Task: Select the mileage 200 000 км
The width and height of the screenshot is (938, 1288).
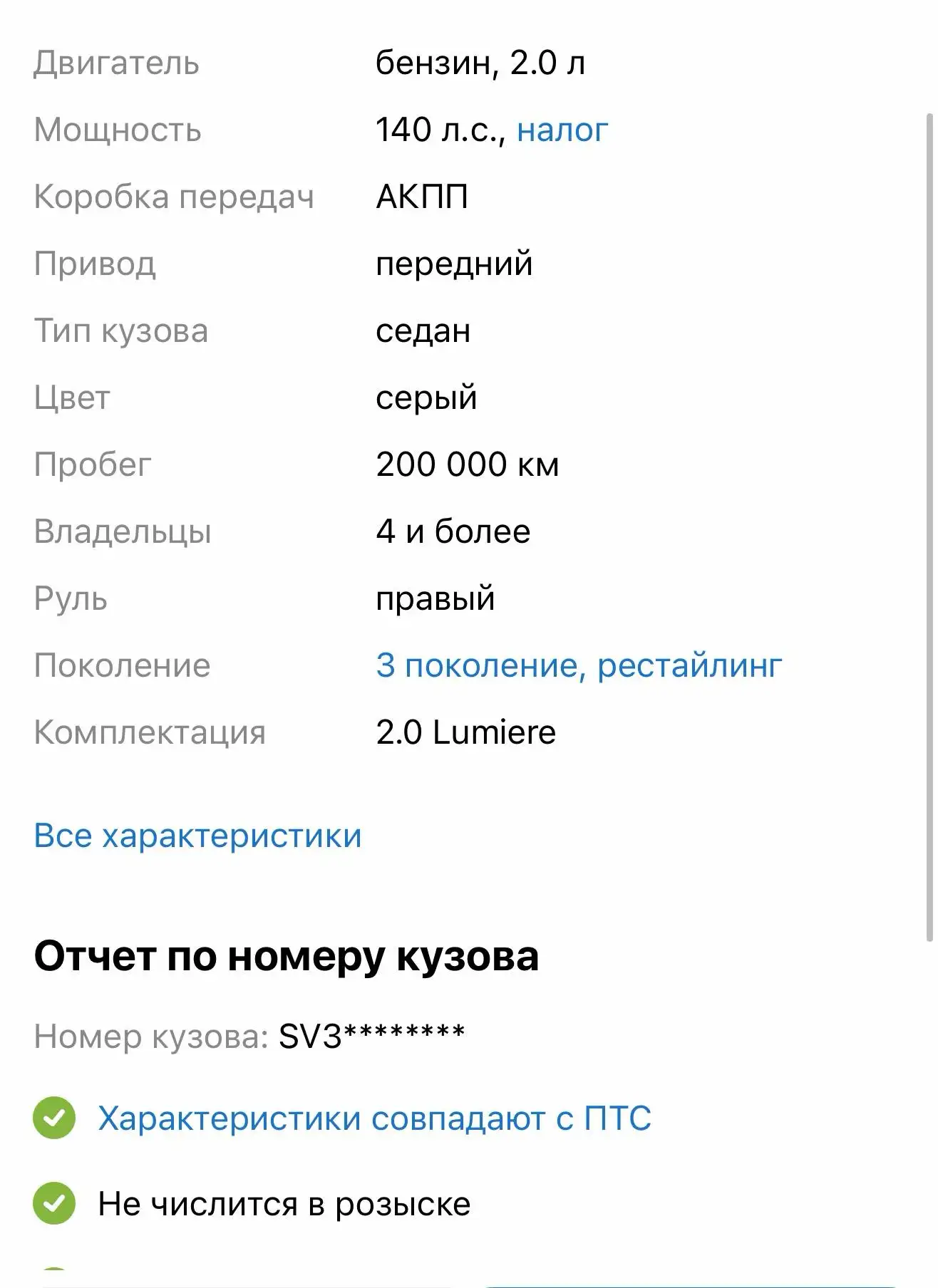Action: point(469,464)
